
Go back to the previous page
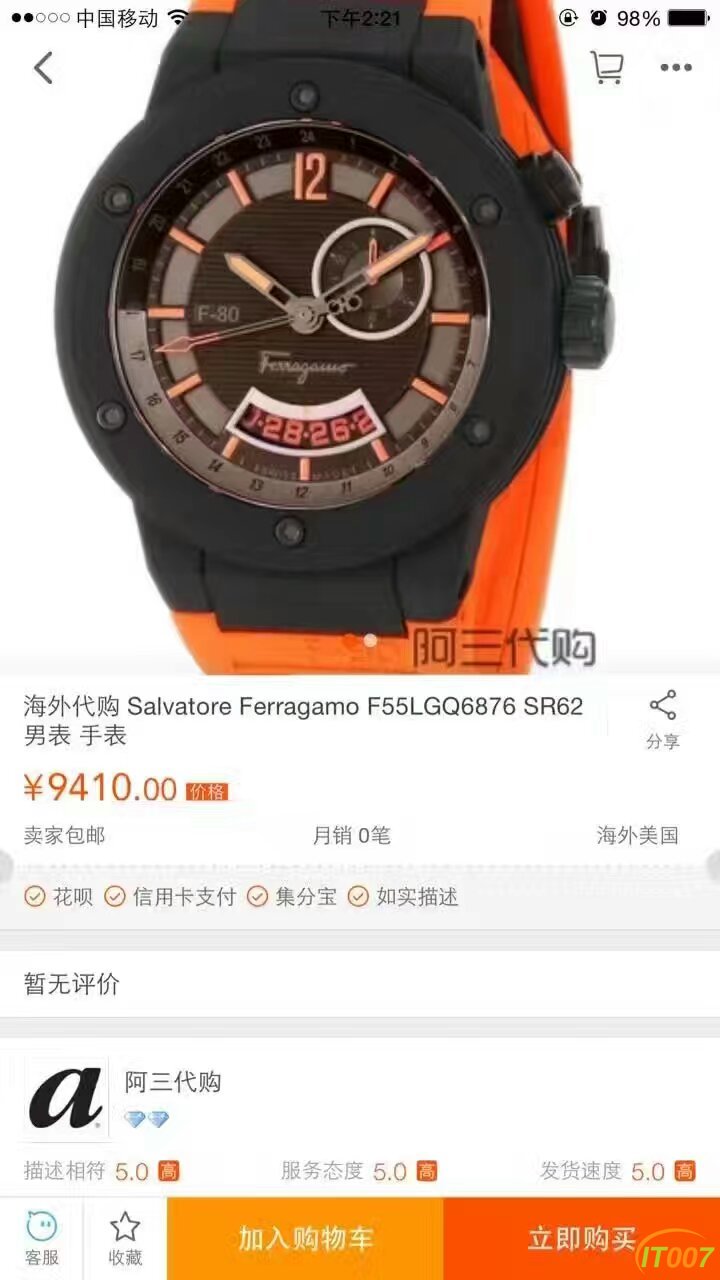pyautogui.click(x=43, y=68)
